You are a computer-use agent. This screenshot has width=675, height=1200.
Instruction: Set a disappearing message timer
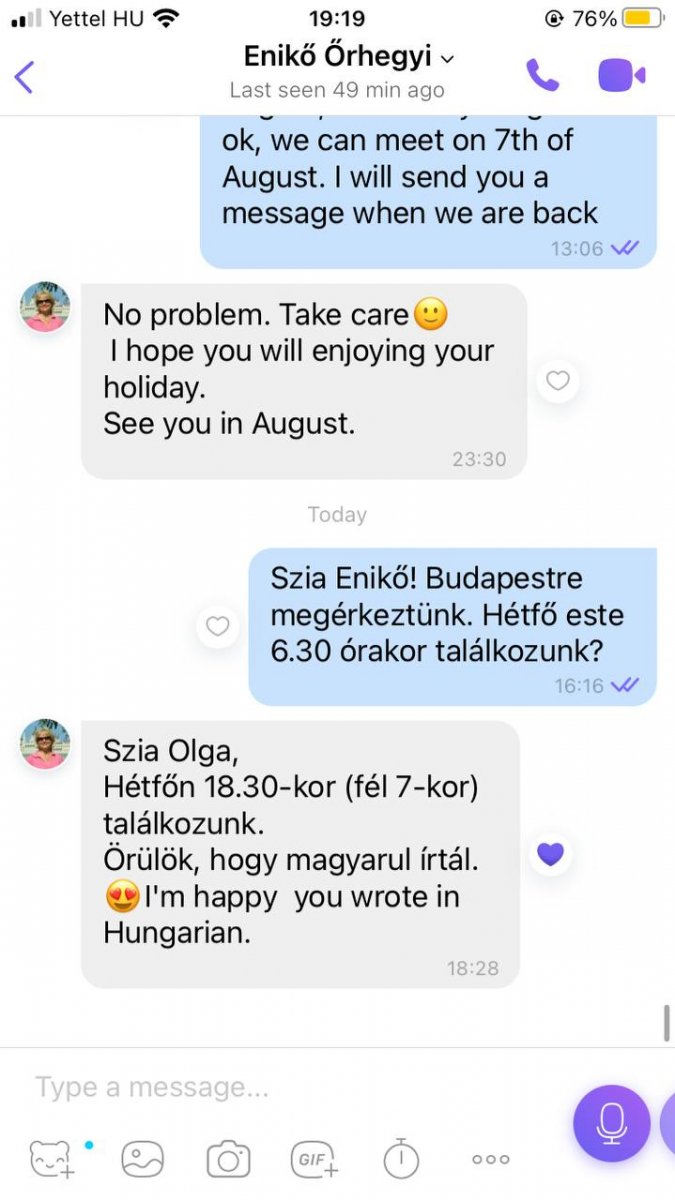tap(402, 1158)
